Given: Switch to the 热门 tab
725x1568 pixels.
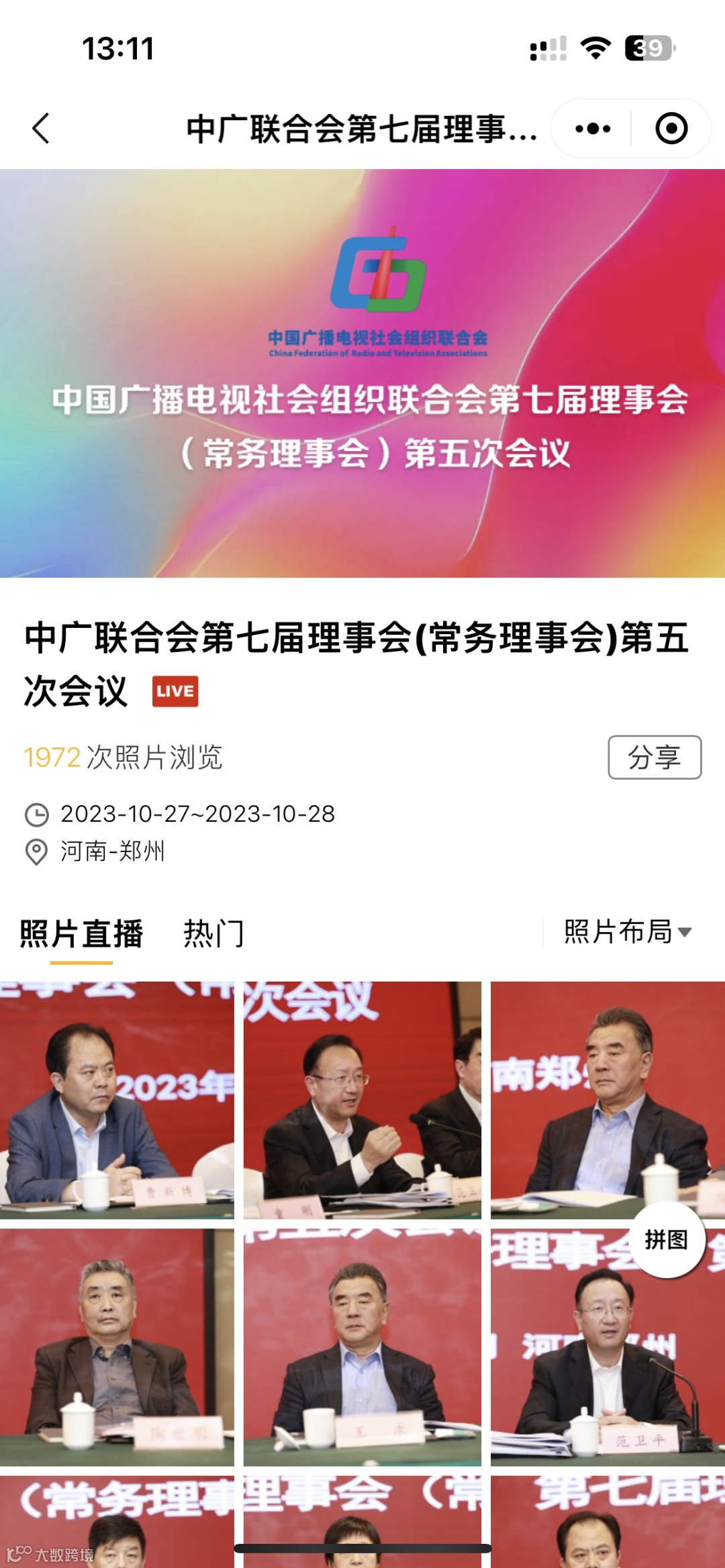Looking at the screenshot, I should click(x=213, y=933).
